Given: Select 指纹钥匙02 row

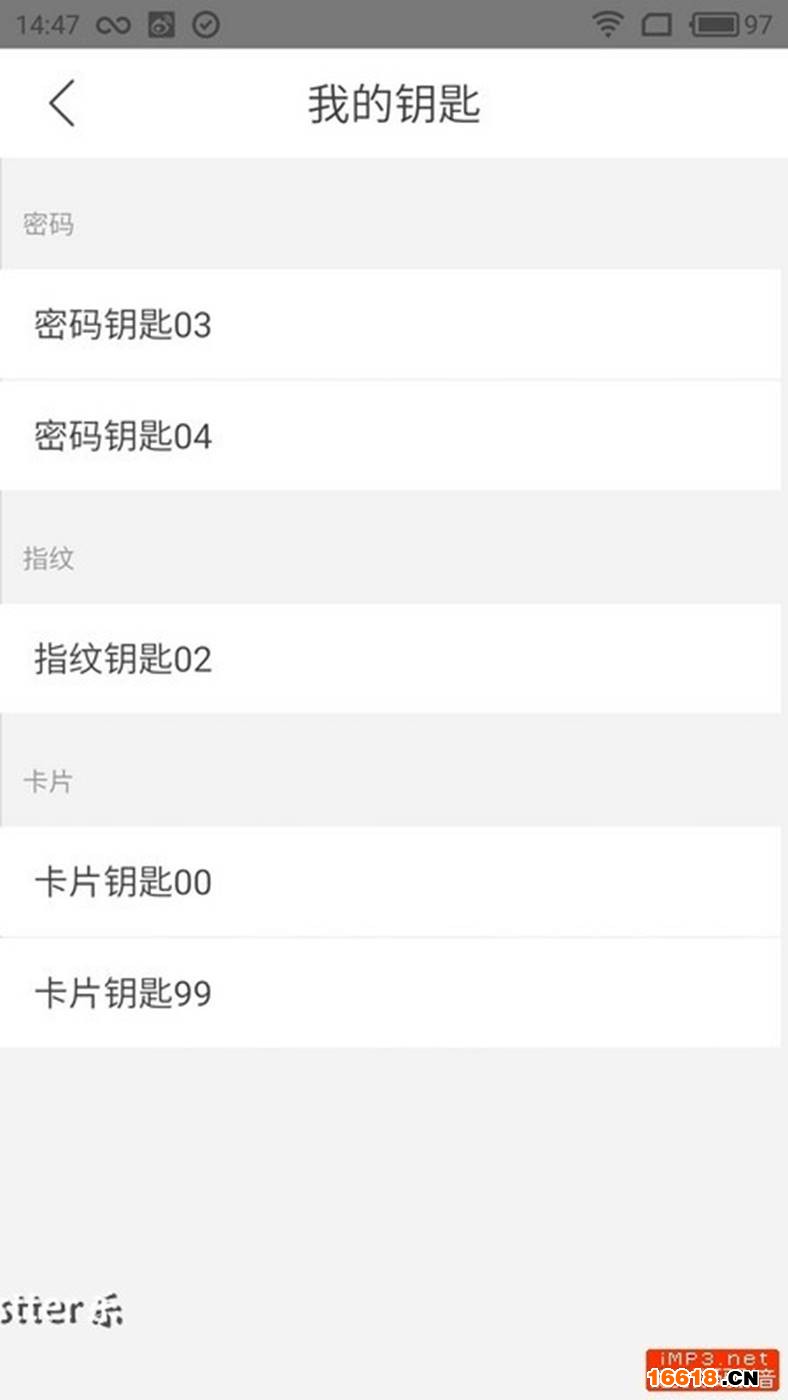Looking at the screenshot, I should [x=390, y=659].
